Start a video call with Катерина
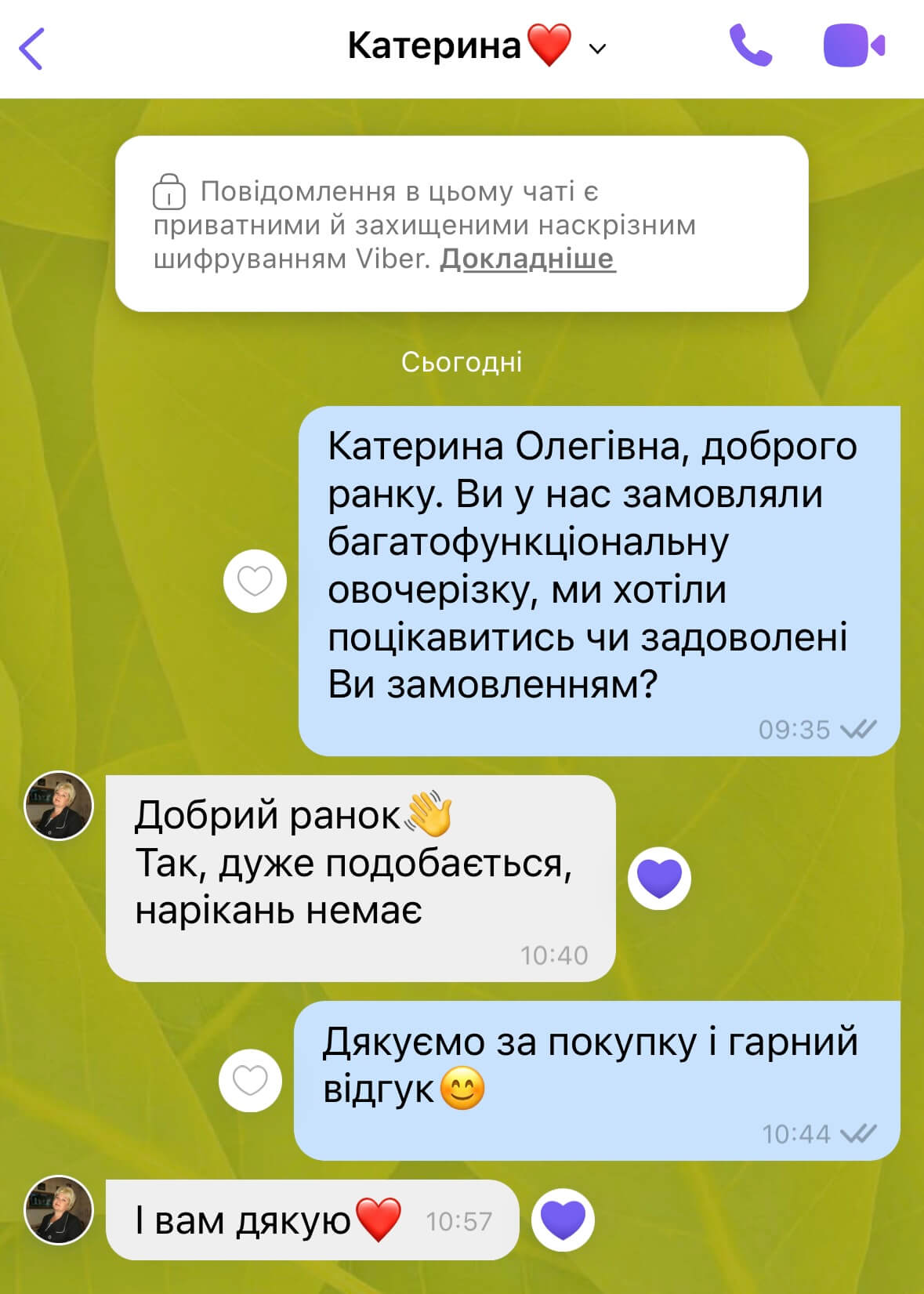 [853, 46]
